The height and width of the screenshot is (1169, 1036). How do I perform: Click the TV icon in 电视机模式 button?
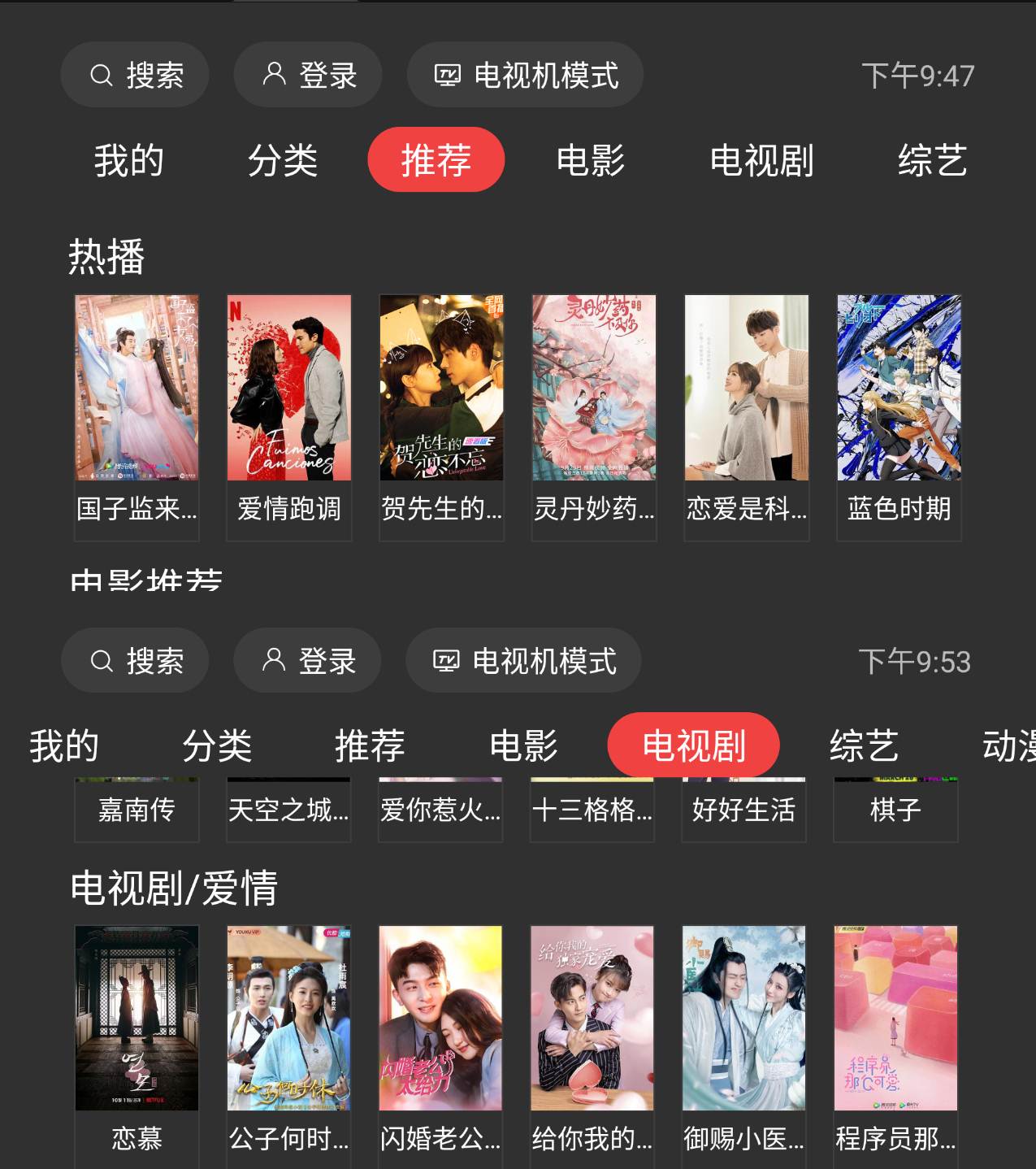click(446, 74)
